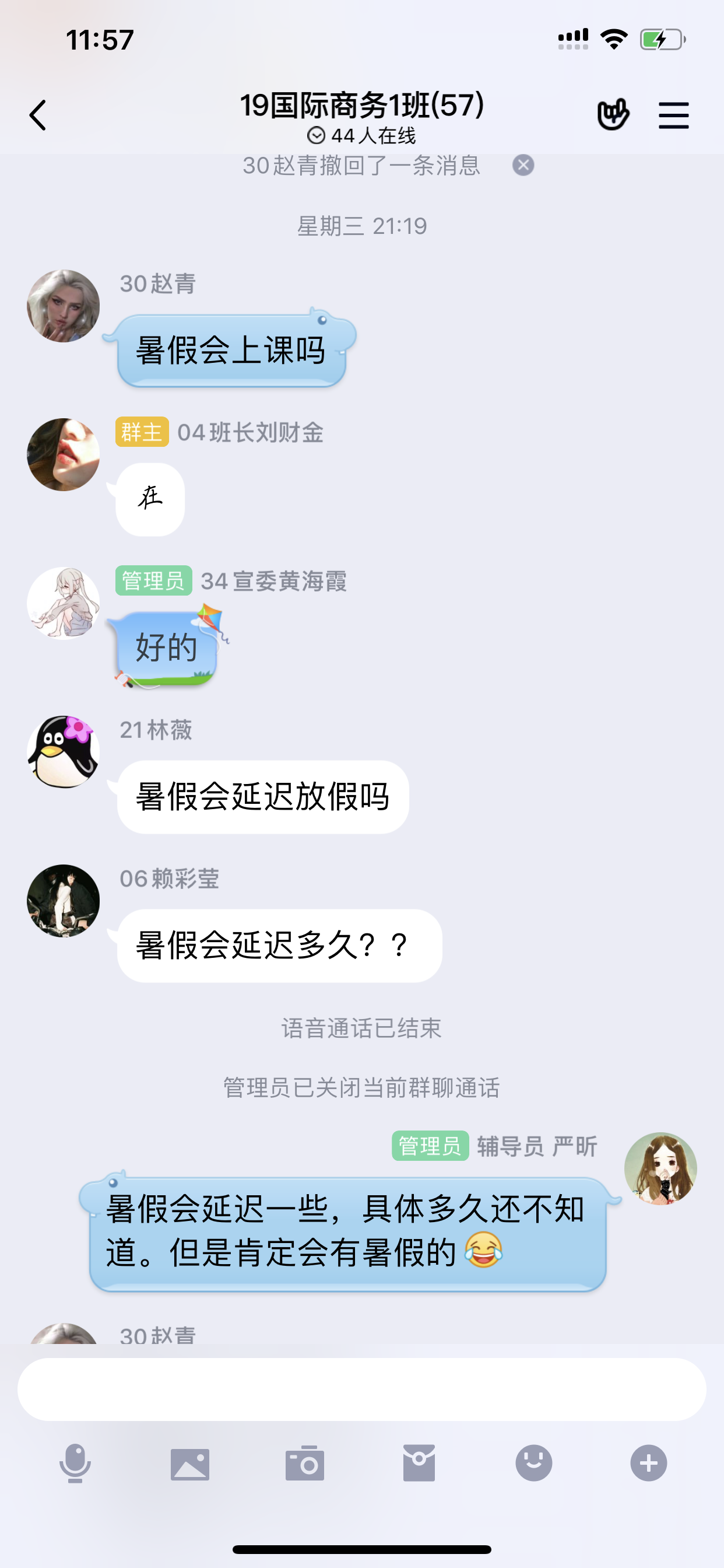Dismiss the message recall notice
Image resolution: width=724 pixels, height=1568 pixels.
(523, 165)
